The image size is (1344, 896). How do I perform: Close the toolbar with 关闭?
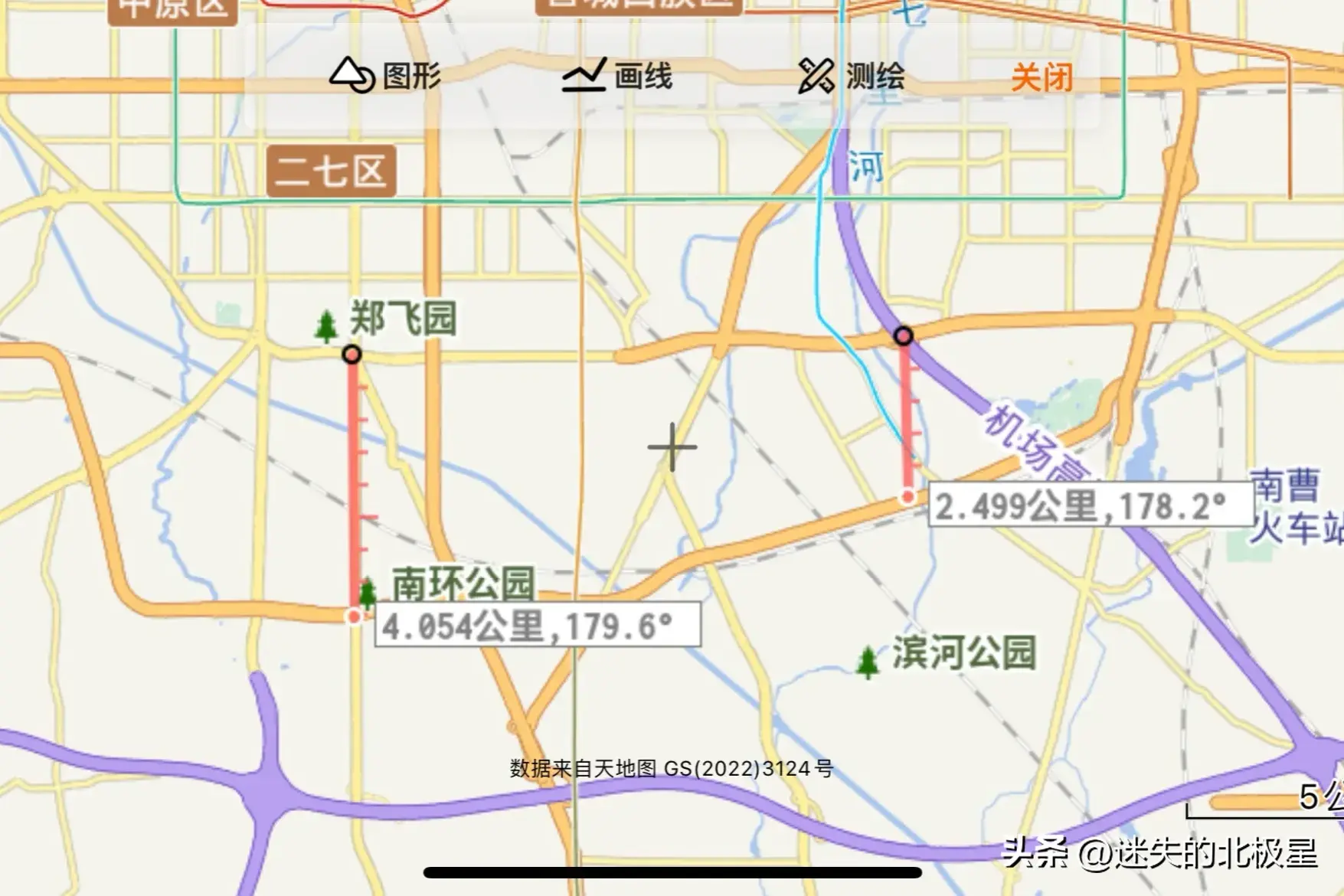tap(1042, 77)
